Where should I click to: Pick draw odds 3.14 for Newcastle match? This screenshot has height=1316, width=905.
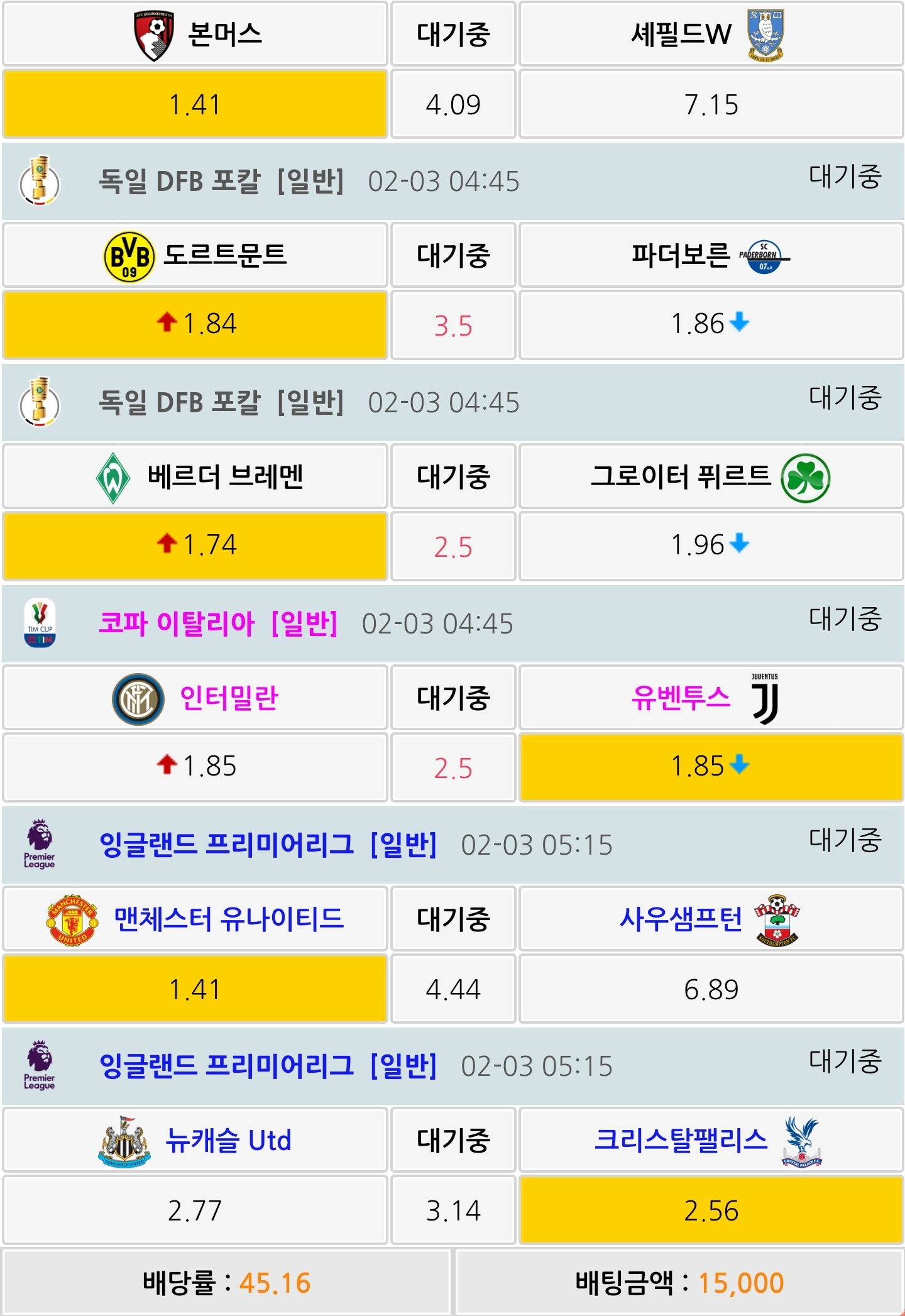(x=453, y=1210)
